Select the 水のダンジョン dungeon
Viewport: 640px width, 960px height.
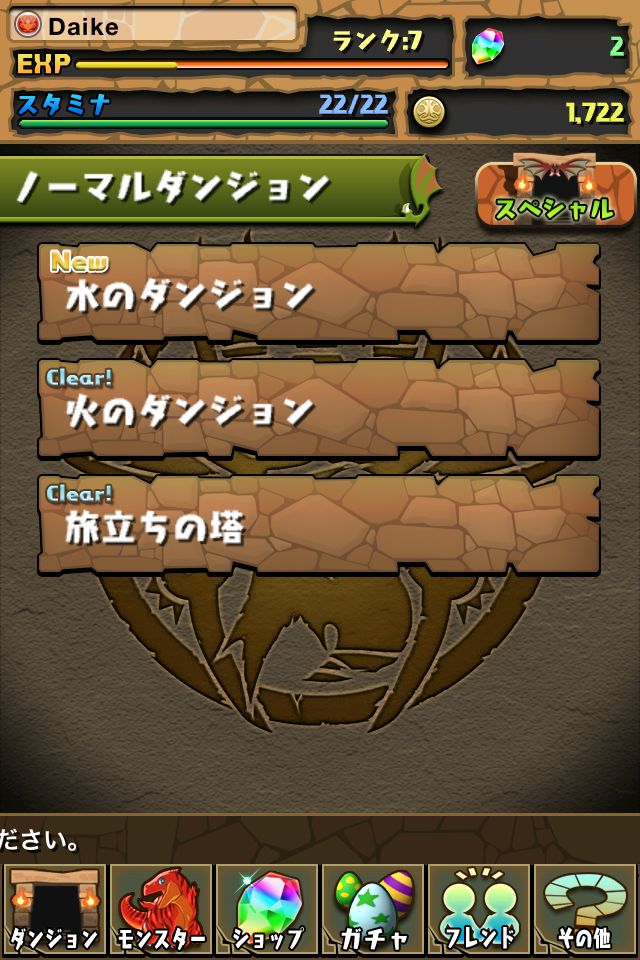[x=319, y=293]
